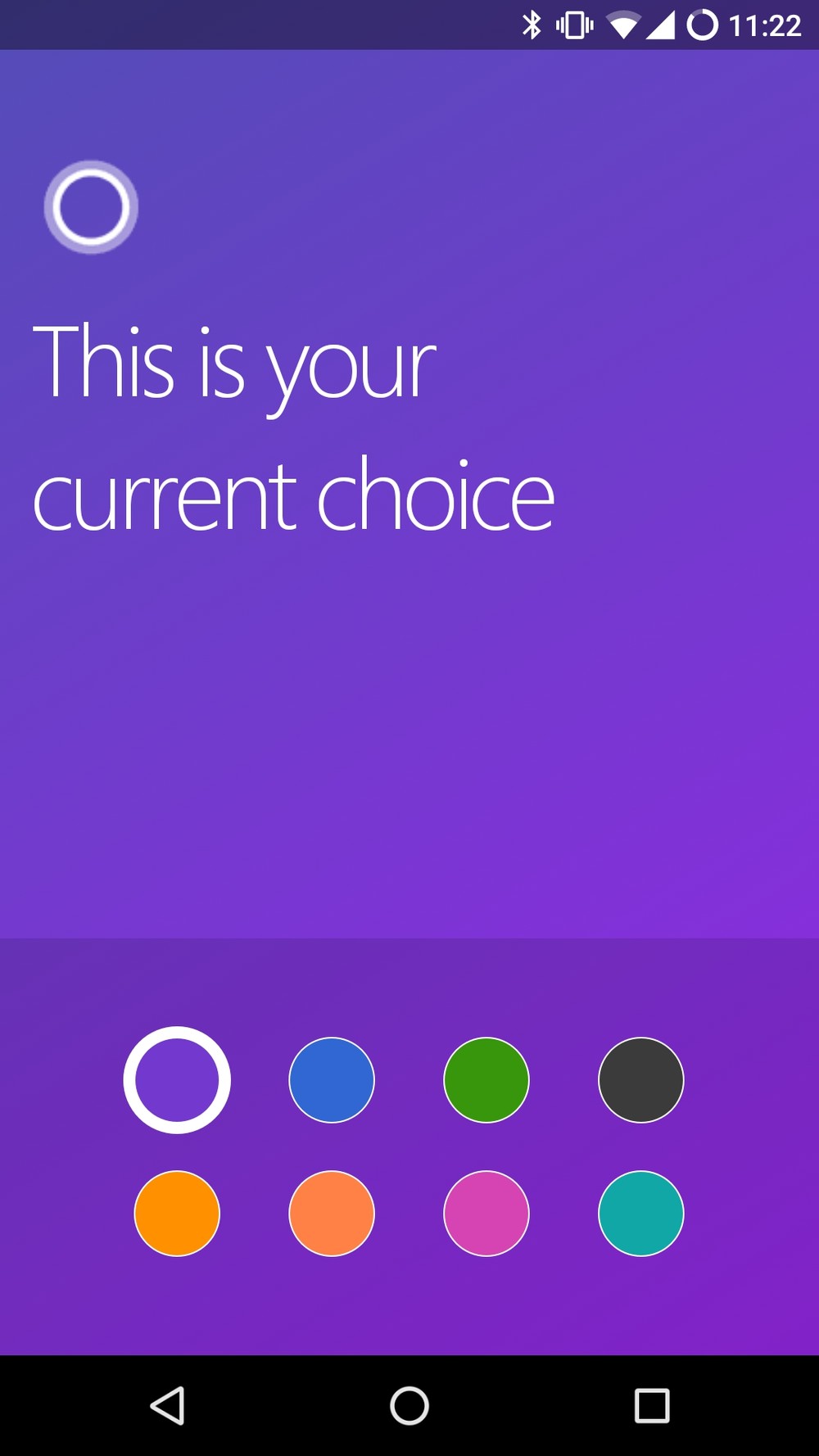
Task: Pick the coral orange color swatch
Action: click(x=332, y=1213)
